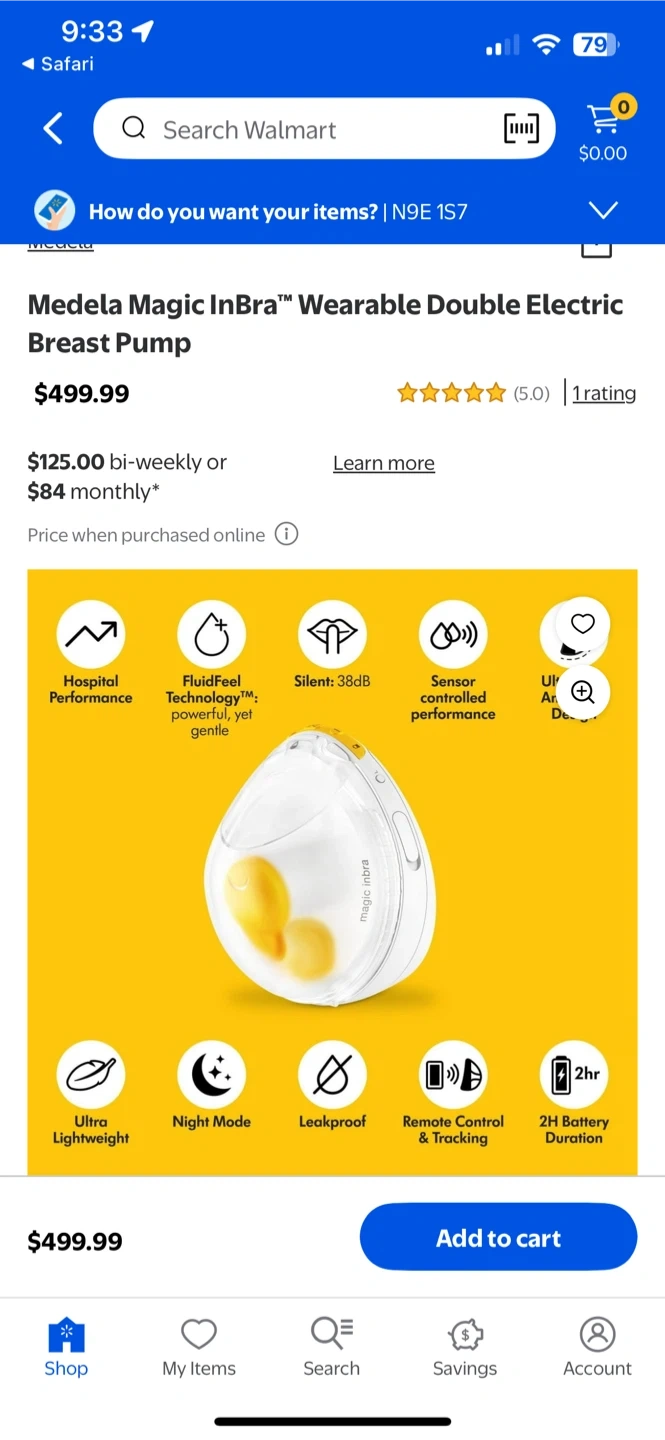Tap the Search Walmart field

pyautogui.click(x=310, y=129)
